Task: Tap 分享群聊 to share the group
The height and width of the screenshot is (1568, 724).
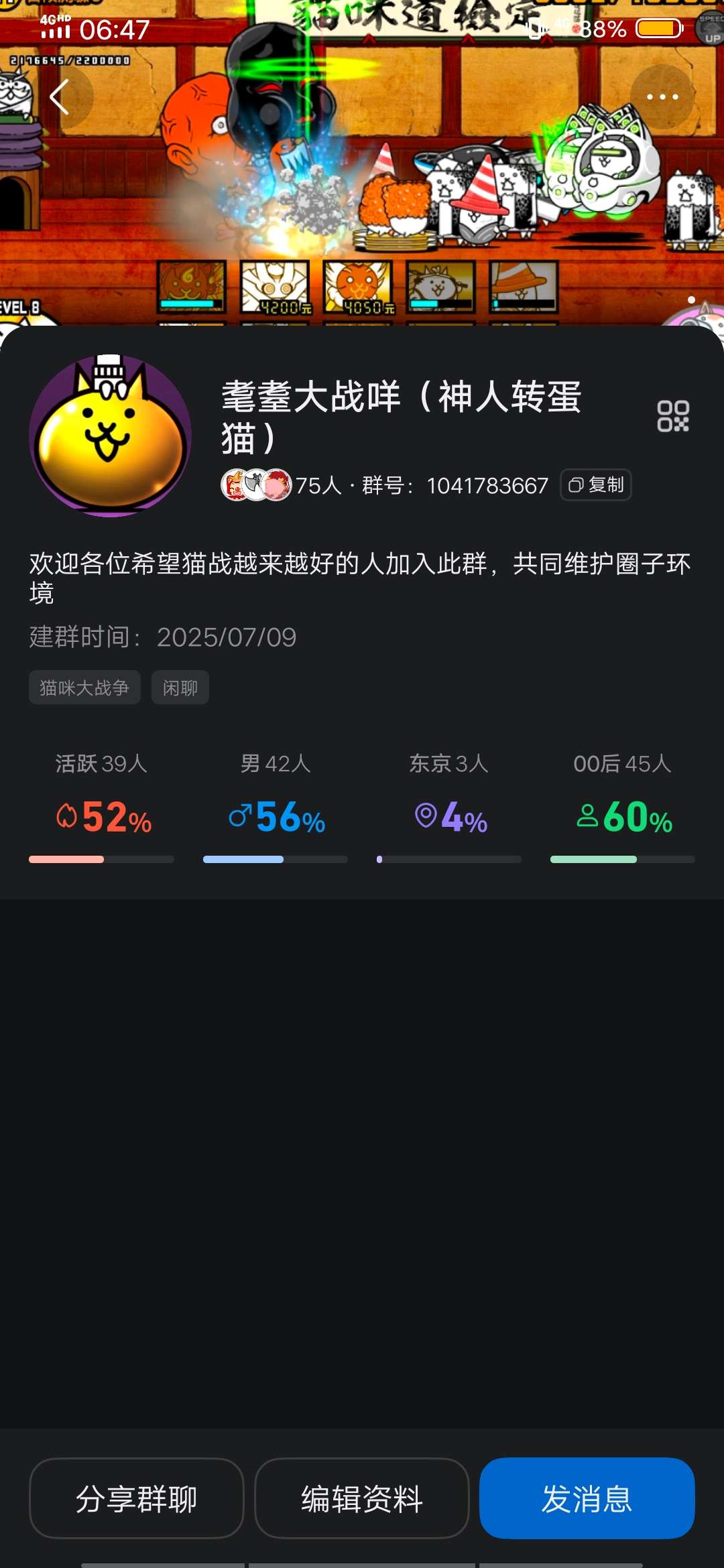Action: 137,1498
